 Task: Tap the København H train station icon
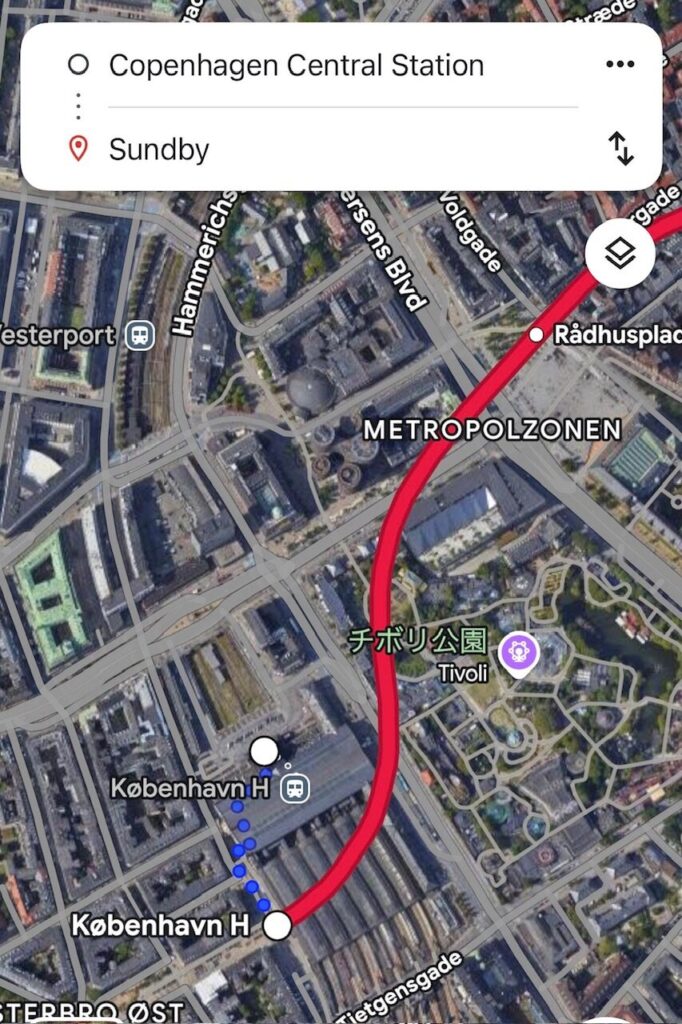click(294, 788)
